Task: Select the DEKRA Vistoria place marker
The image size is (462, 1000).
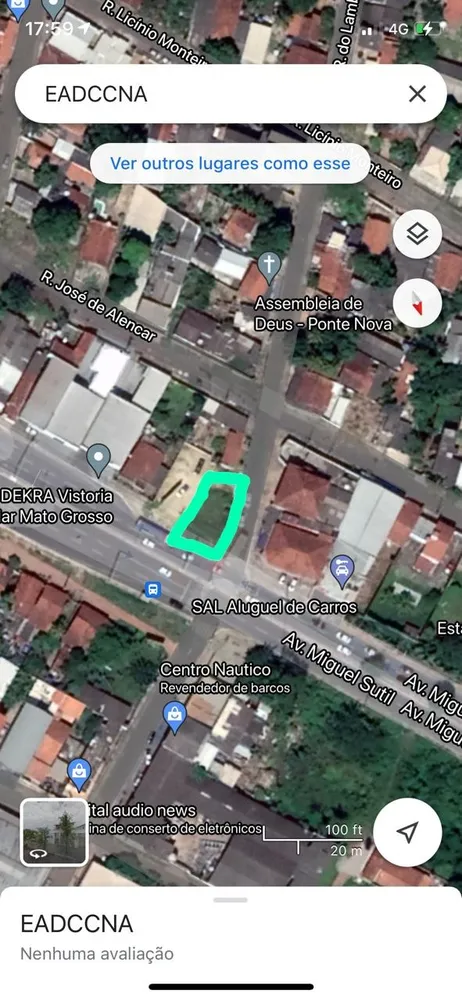Action: pyautogui.click(x=98, y=460)
